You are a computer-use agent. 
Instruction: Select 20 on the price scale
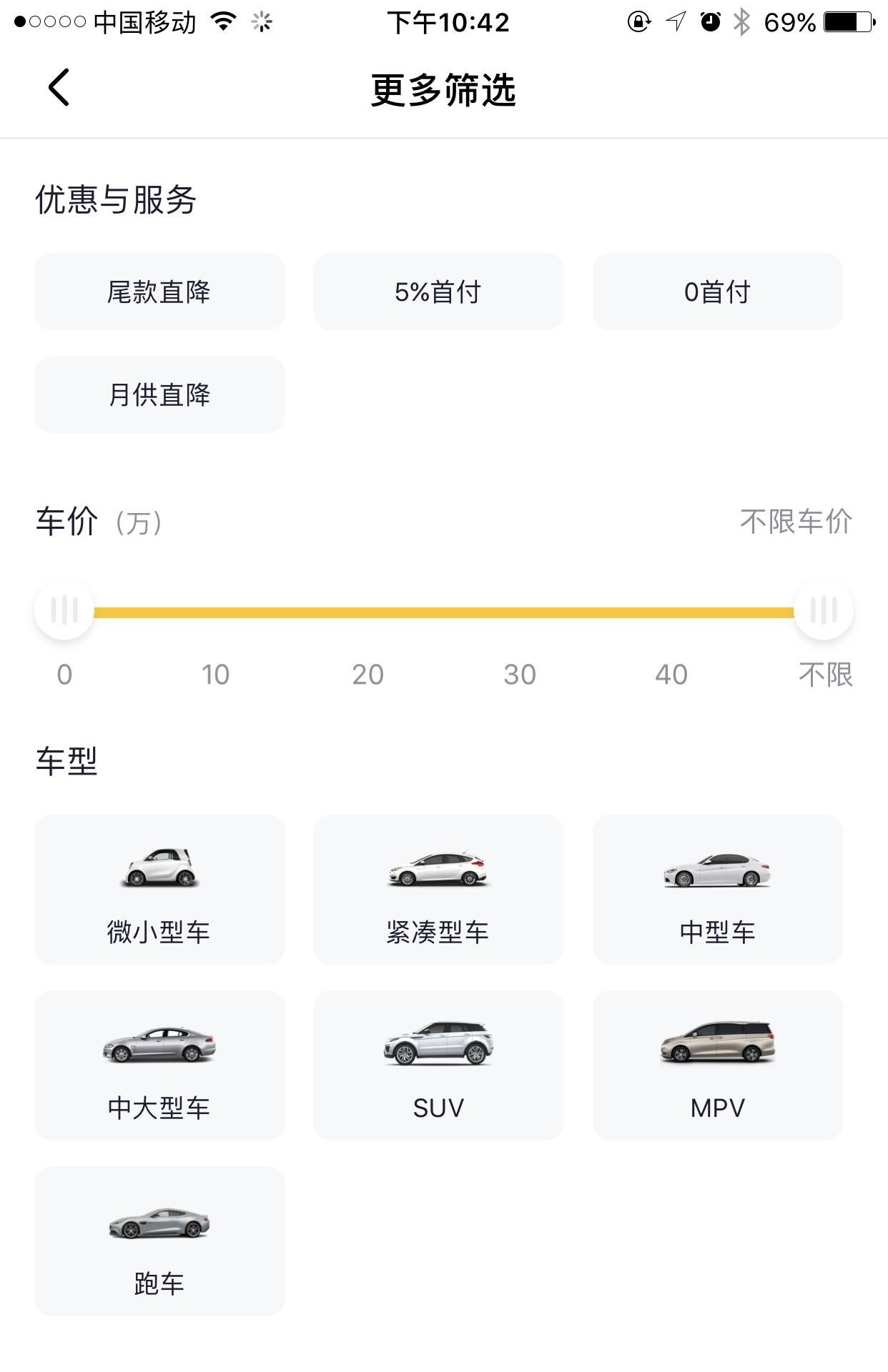(367, 672)
